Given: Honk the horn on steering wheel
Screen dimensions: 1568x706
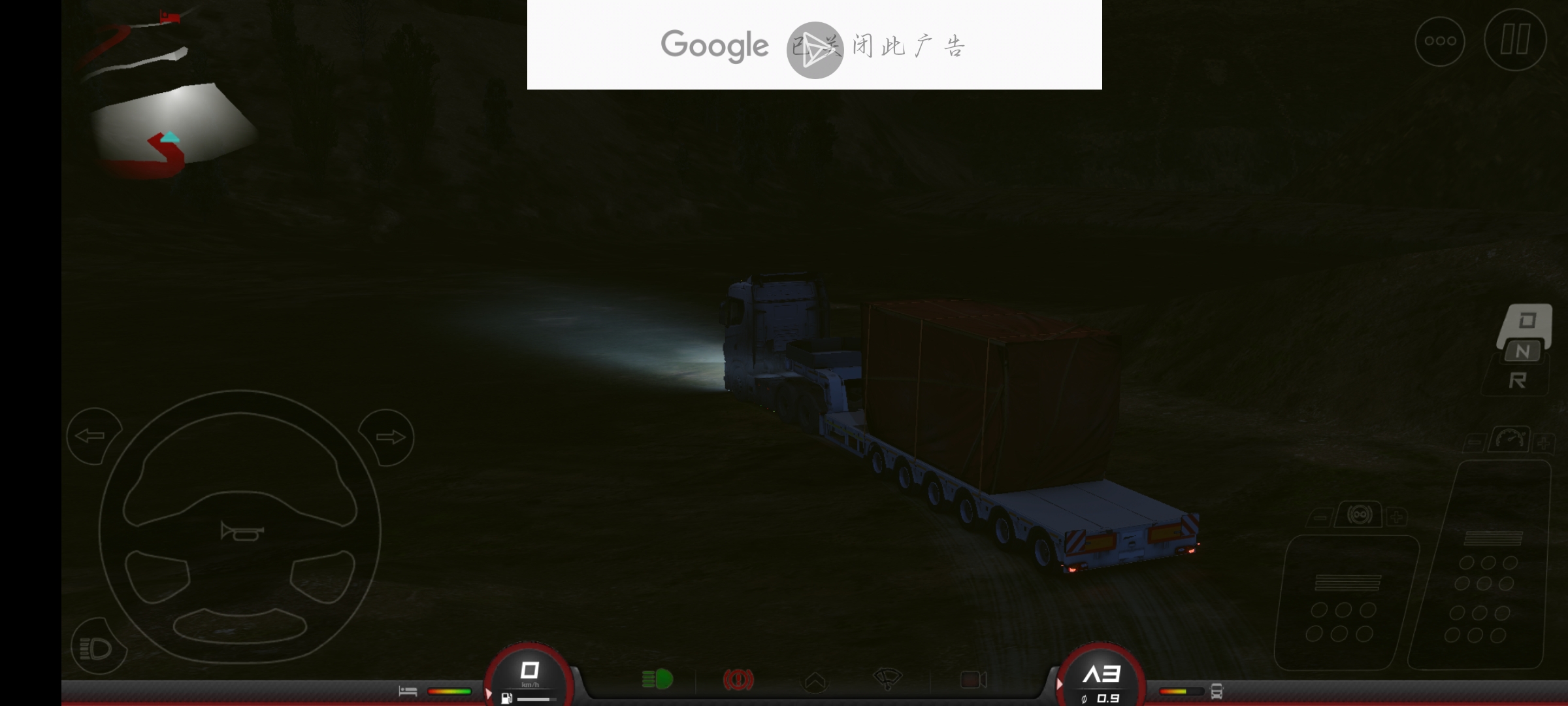Looking at the screenshot, I should pos(241,533).
